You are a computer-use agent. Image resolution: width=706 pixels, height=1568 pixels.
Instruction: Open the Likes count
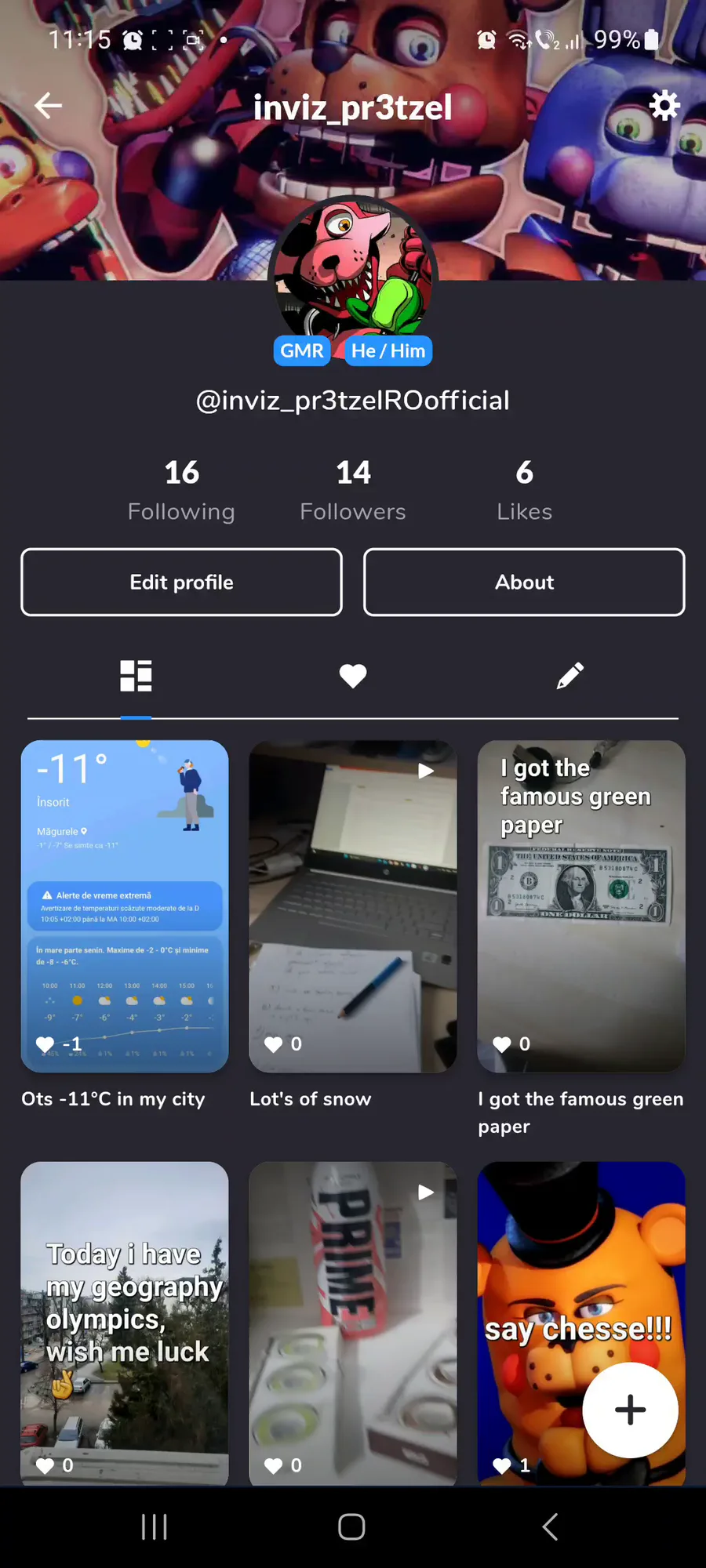(x=524, y=490)
